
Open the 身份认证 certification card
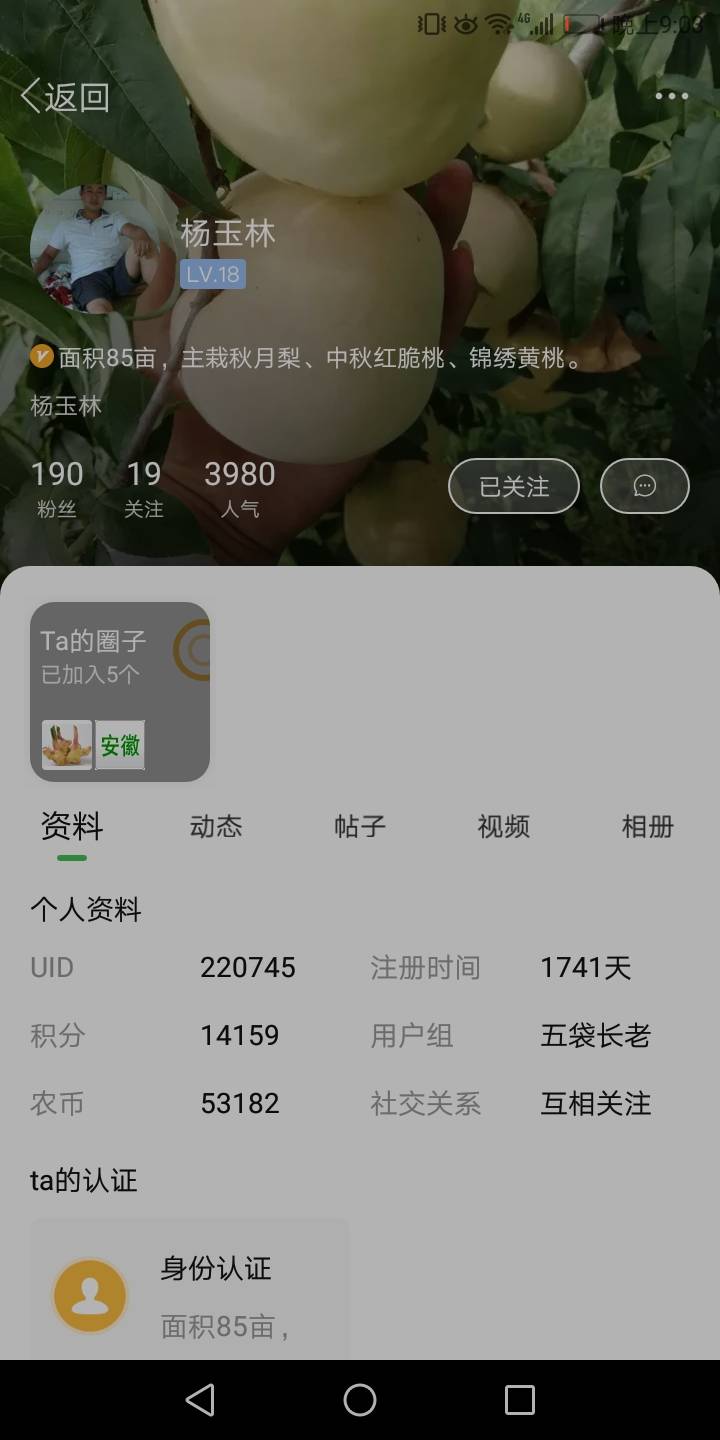190,1289
